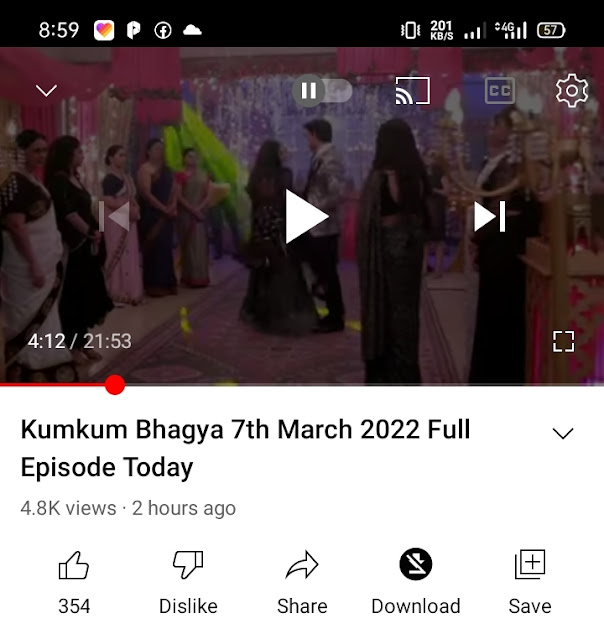Image resolution: width=604 pixels, height=639 pixels.
Task: Turn on closed captions
Action: tap(500, 90)
